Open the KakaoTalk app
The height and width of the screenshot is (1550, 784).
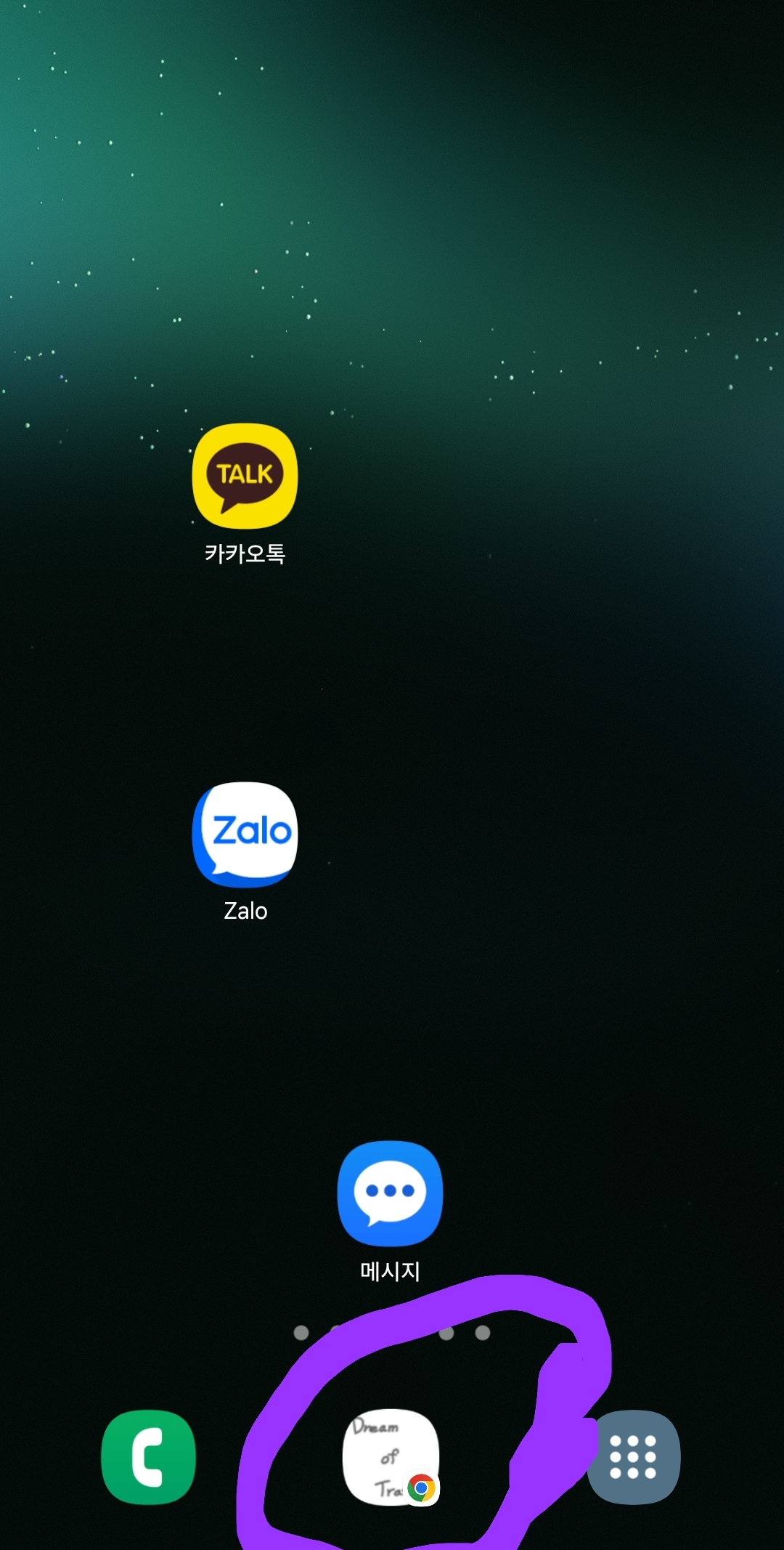245,476
